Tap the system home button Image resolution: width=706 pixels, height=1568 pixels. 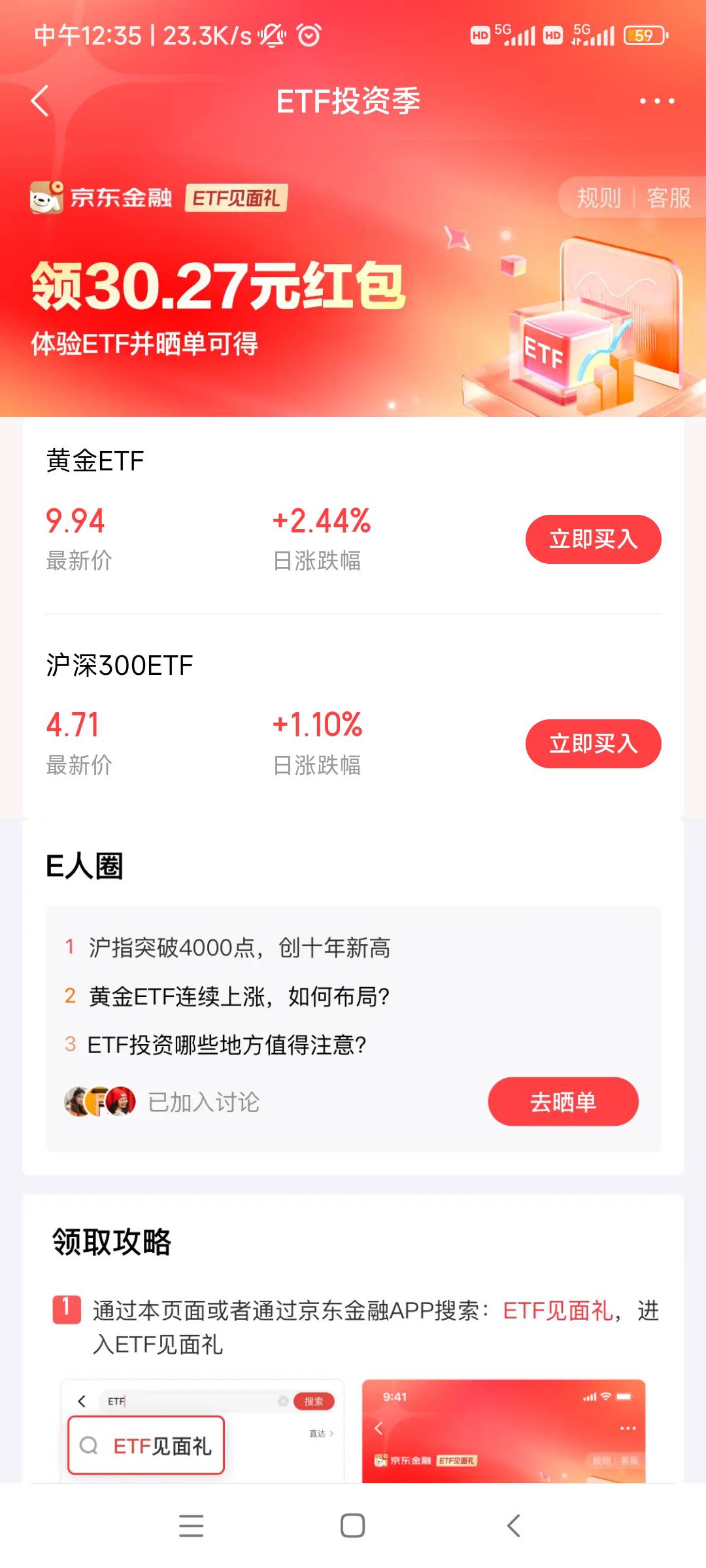click(353, 1526)
